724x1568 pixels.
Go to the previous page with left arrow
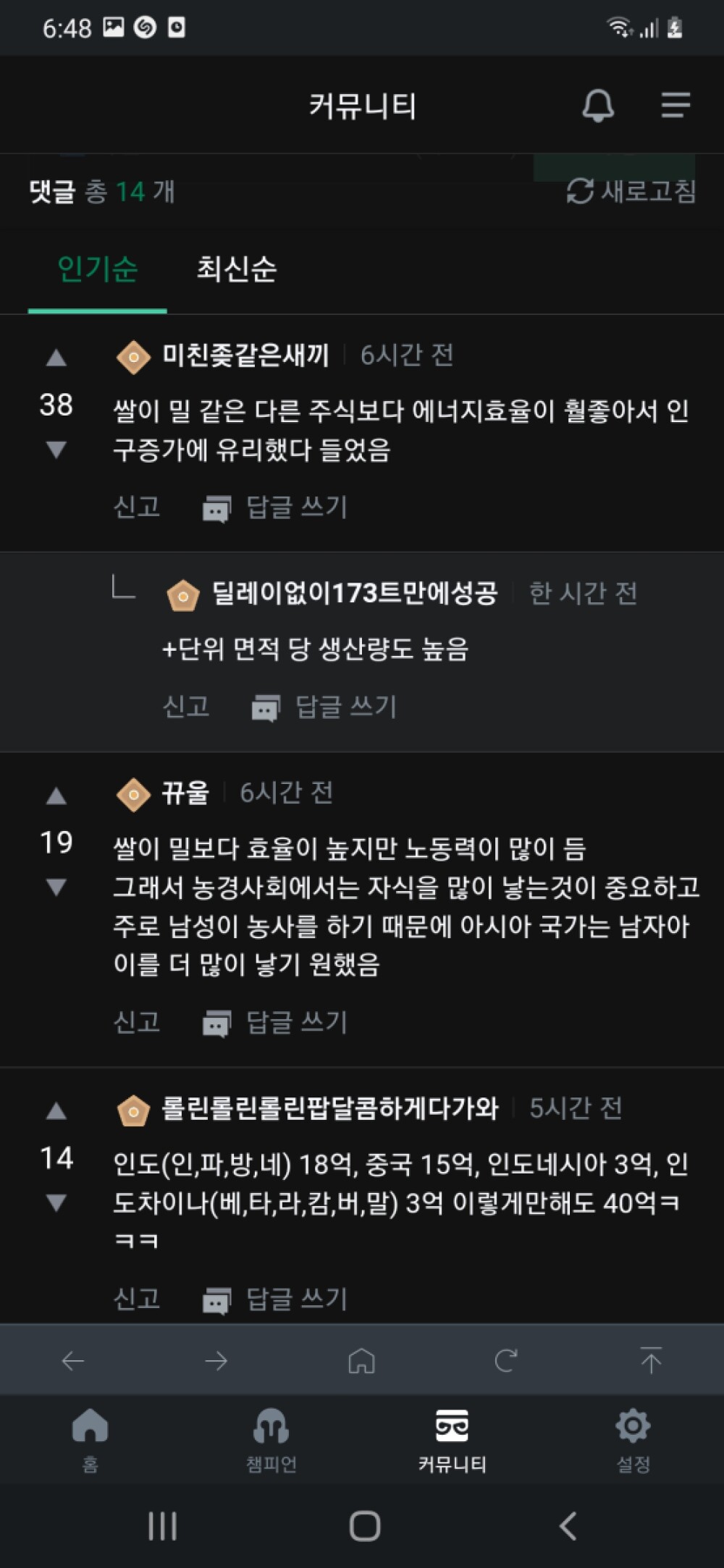pyautogui.click(x=72, y=1362)
